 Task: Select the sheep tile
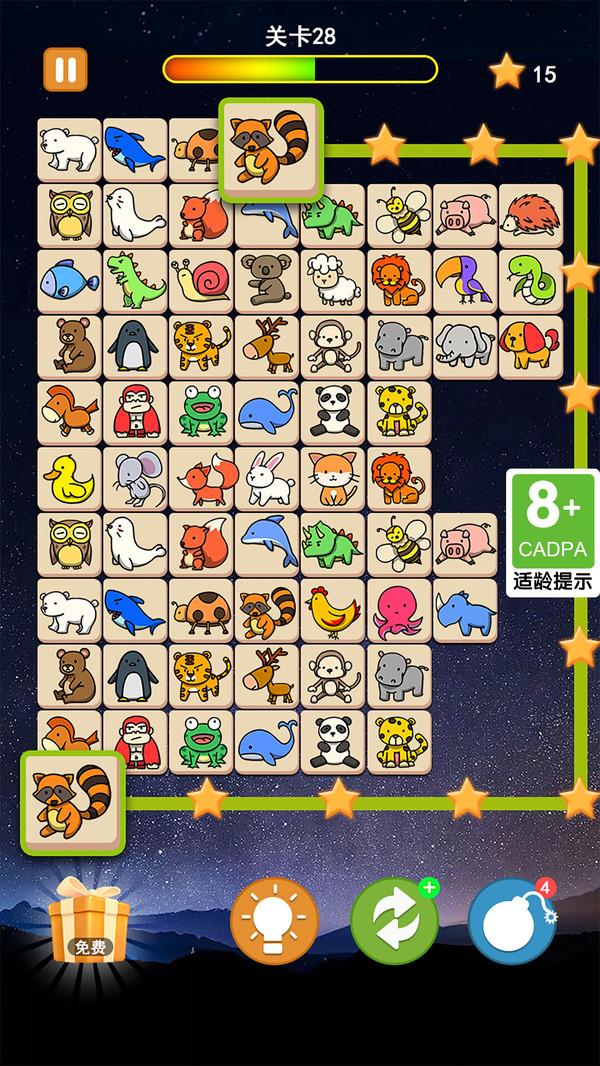(x=333, y=280)
